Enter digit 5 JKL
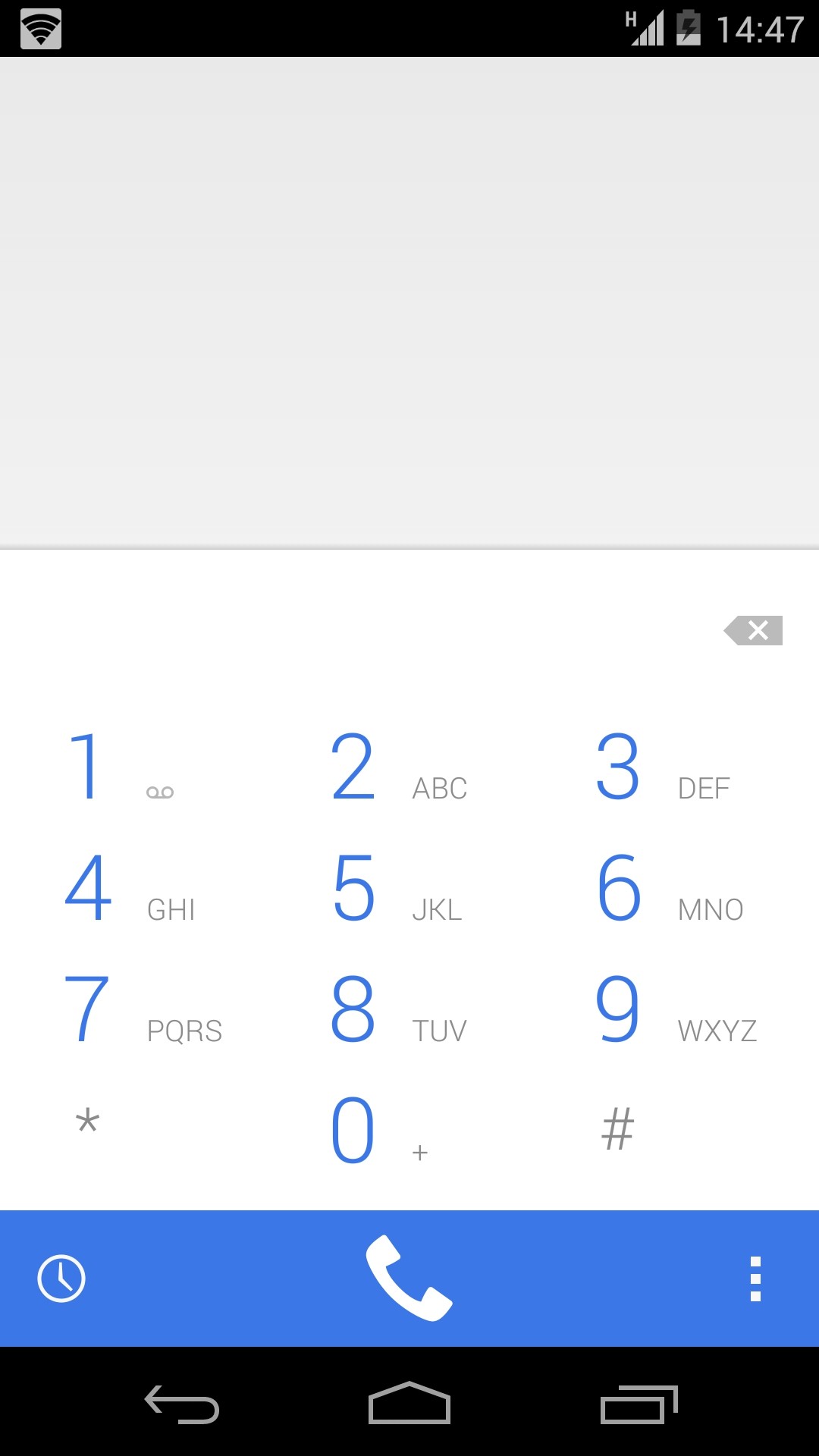Viewport: 819px width, 1456px height. [409, 888]
